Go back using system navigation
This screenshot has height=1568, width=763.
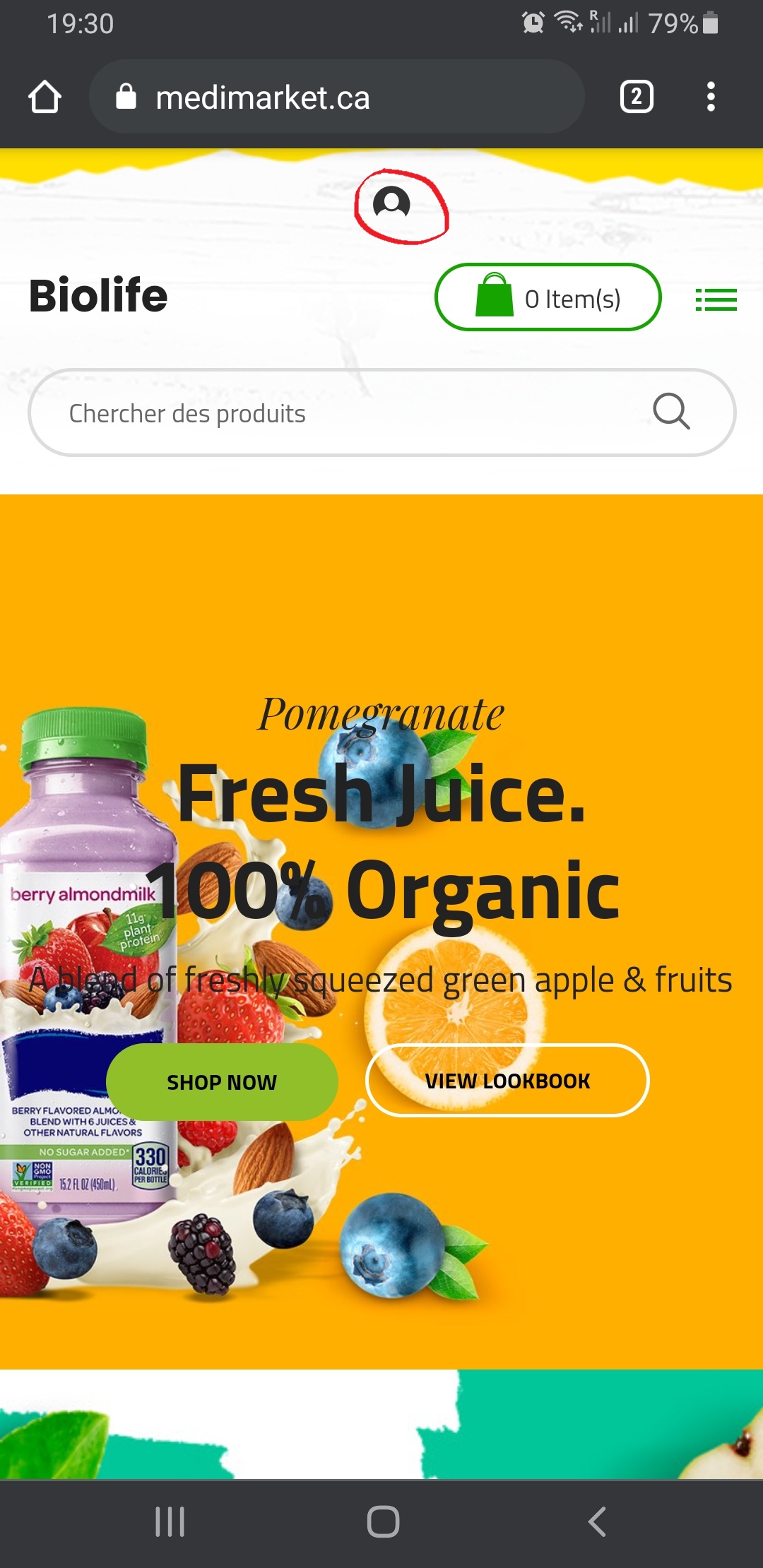coord(597,1521)
